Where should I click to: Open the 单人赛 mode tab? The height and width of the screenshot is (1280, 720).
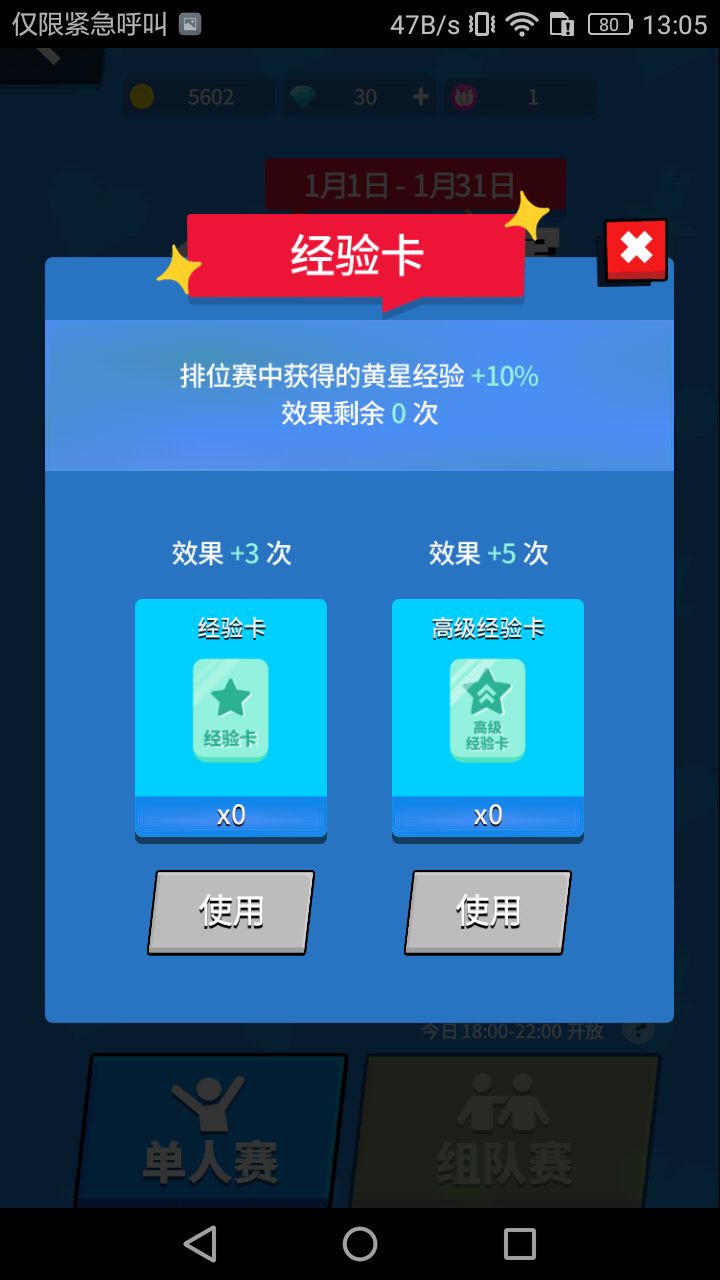(210, 1130)
